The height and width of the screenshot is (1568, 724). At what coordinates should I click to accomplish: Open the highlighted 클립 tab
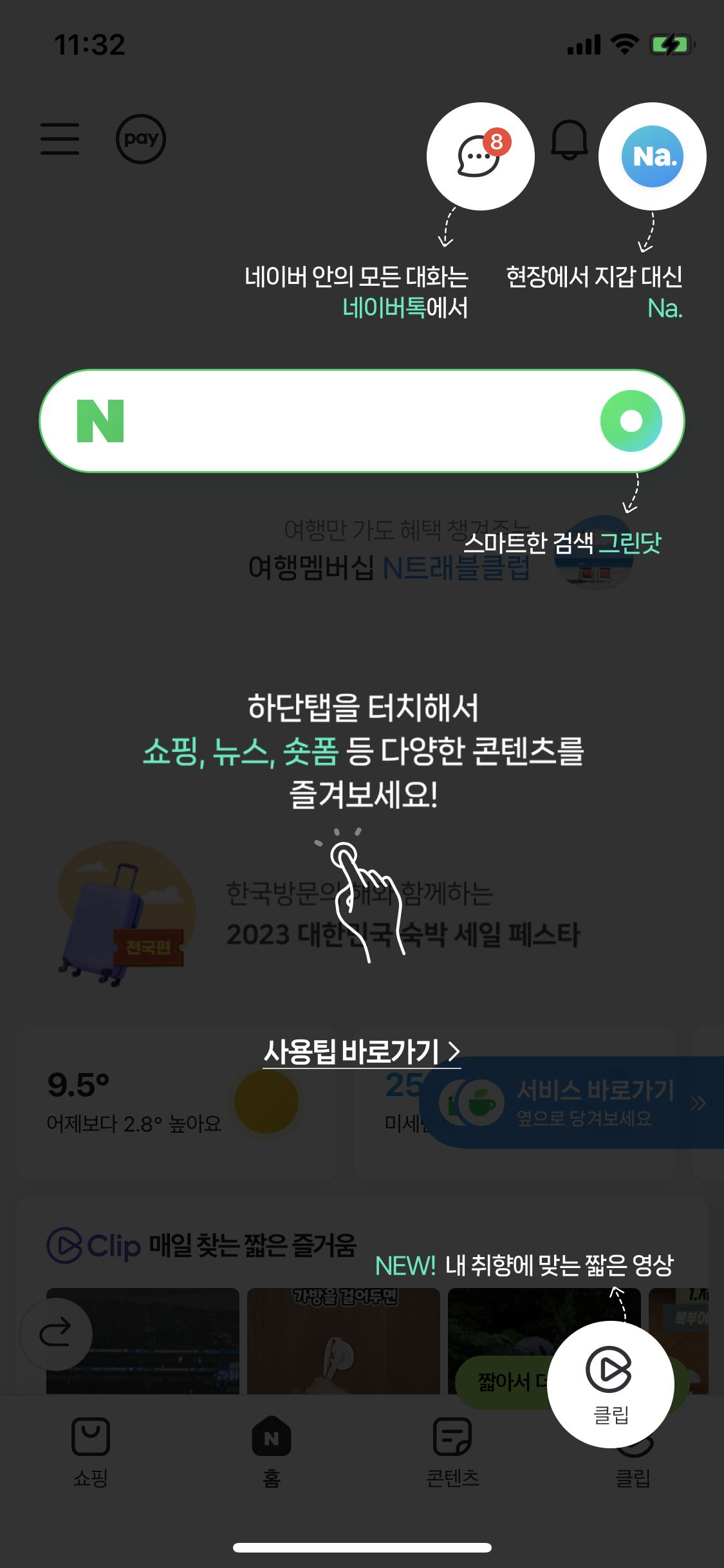tap(610, 1384)
